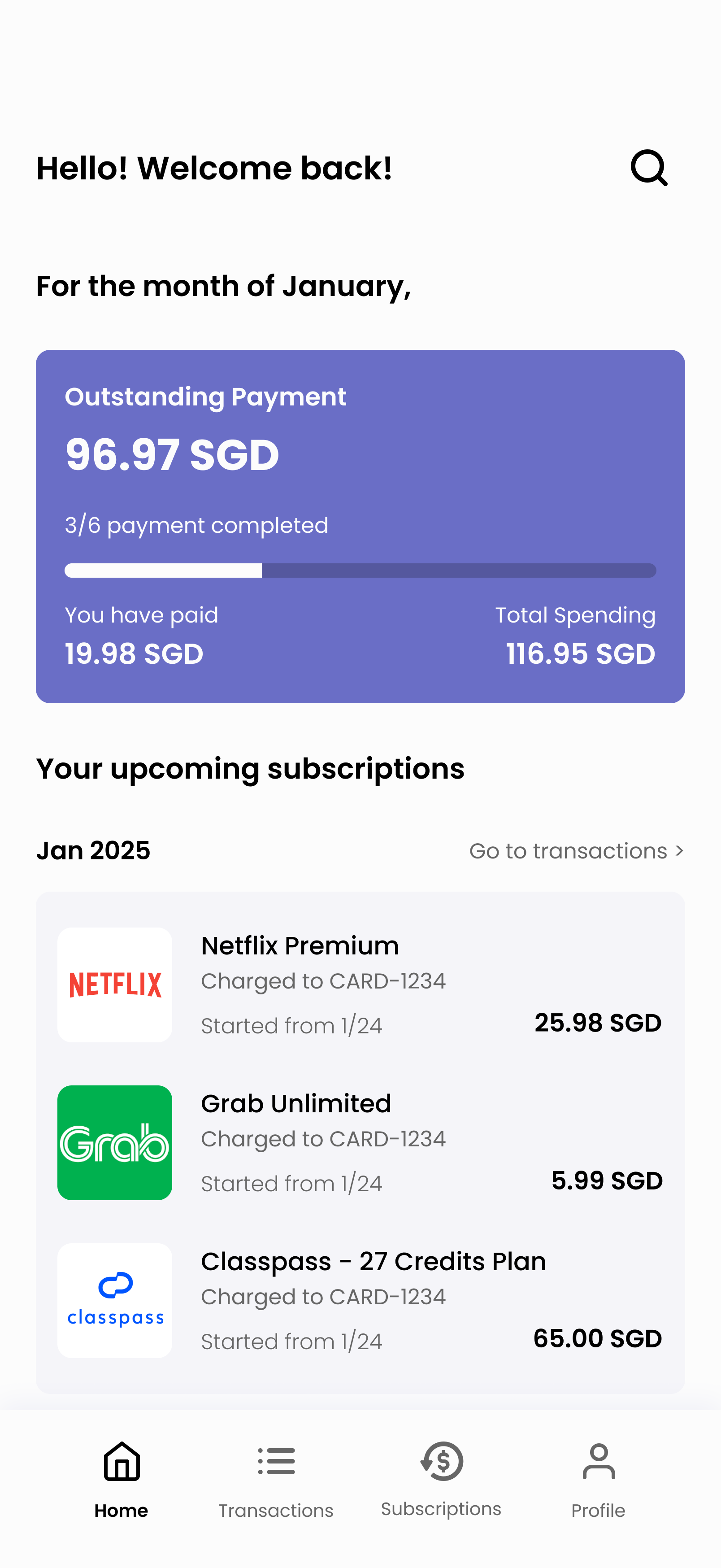
Task: Select the Classpass 27 Credits Plan row
Action: [360, 1300]
